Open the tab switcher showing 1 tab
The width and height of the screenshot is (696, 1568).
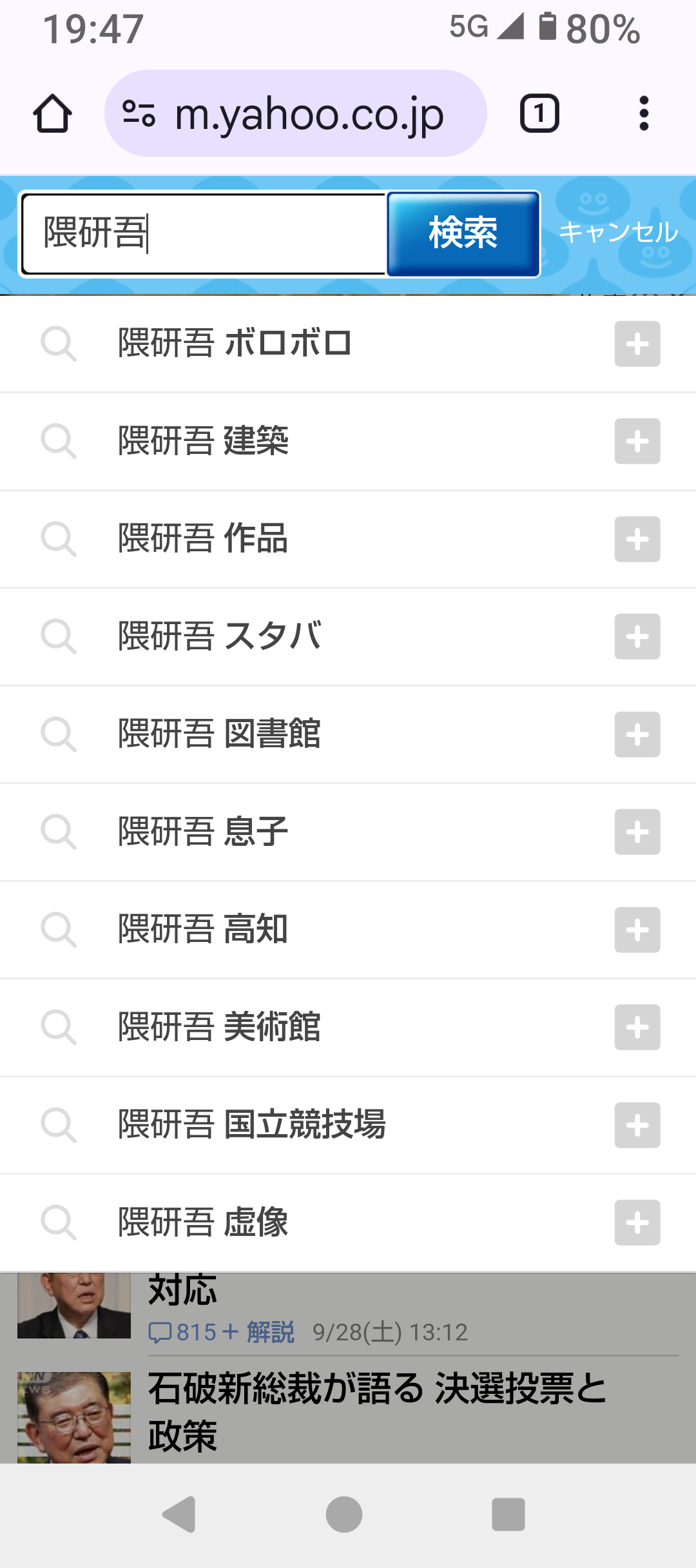(539, 113)
